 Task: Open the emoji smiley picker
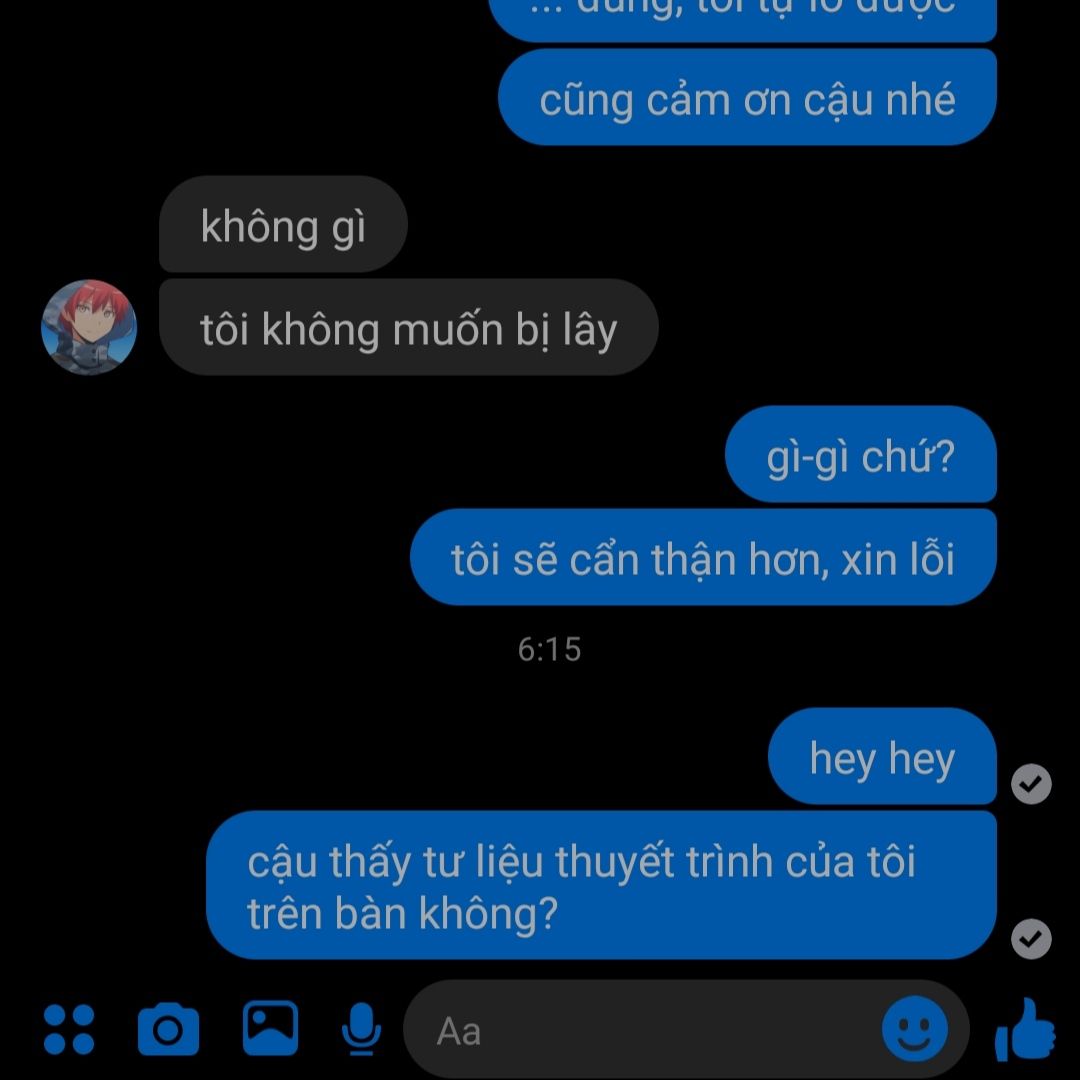click(x=914, y=1029)
